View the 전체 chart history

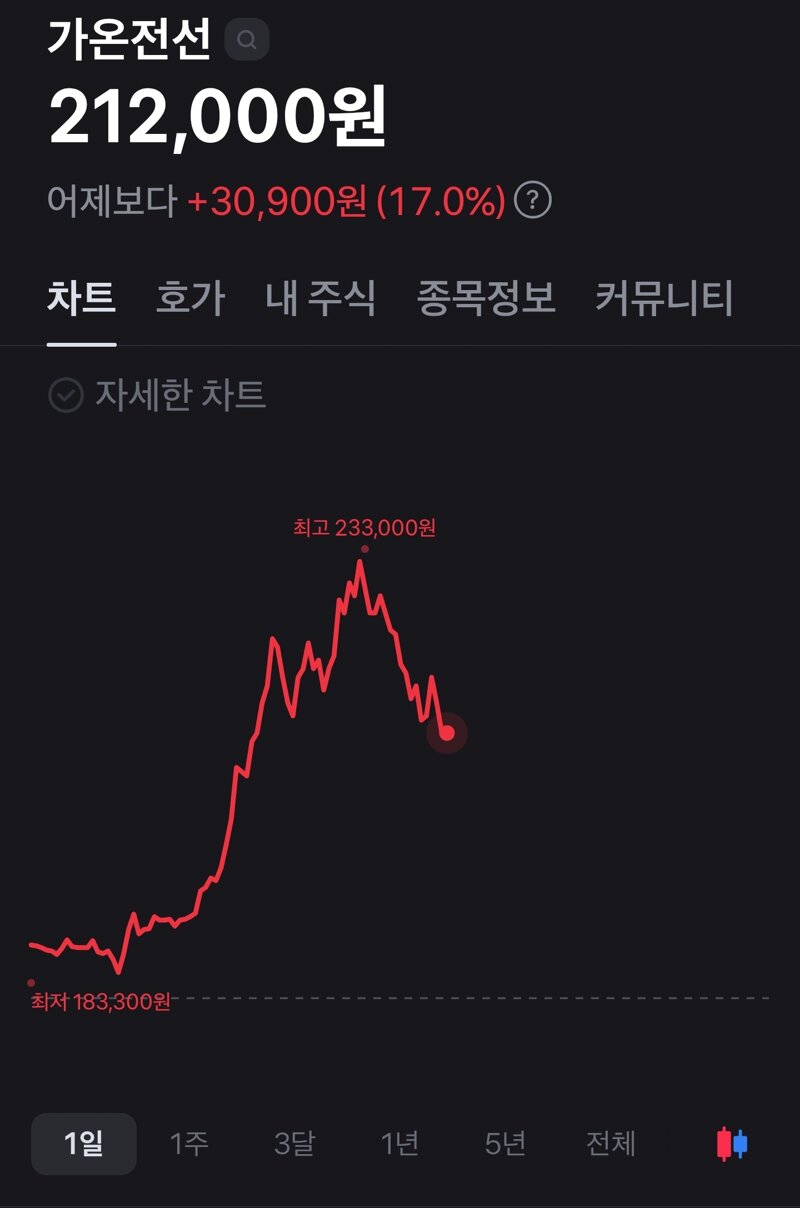[x=611, y=1143]
